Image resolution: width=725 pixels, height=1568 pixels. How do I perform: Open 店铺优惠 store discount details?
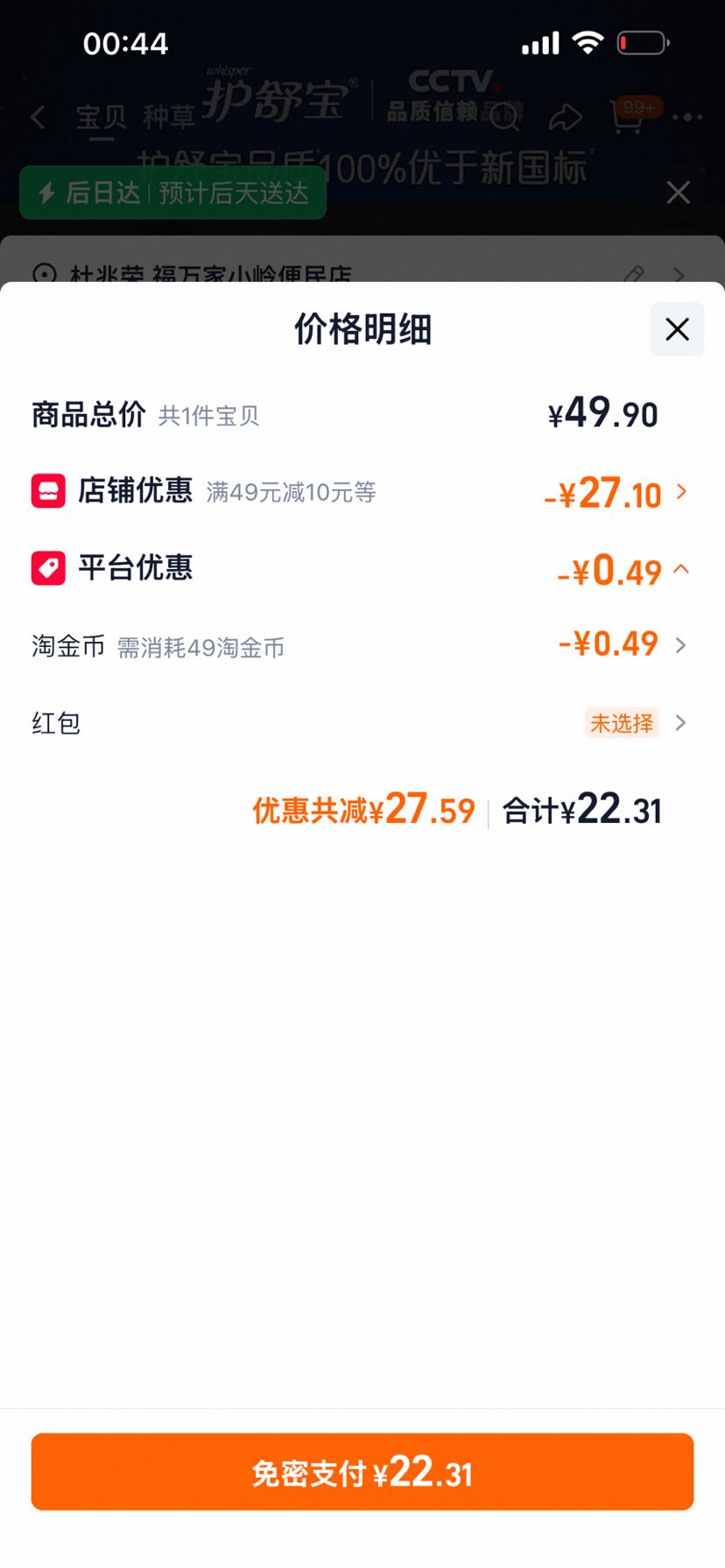click(x=362, y=492)
